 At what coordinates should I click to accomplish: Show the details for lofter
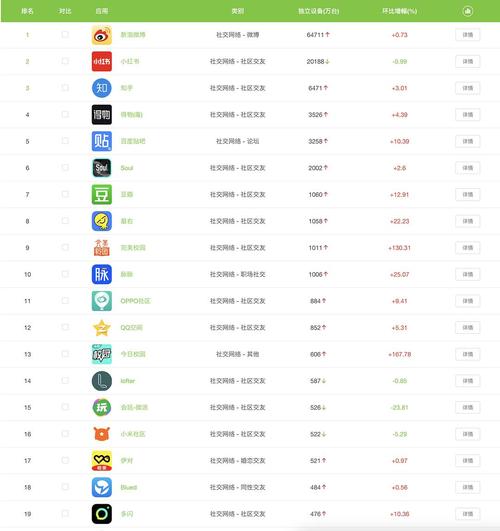(467, 381)
